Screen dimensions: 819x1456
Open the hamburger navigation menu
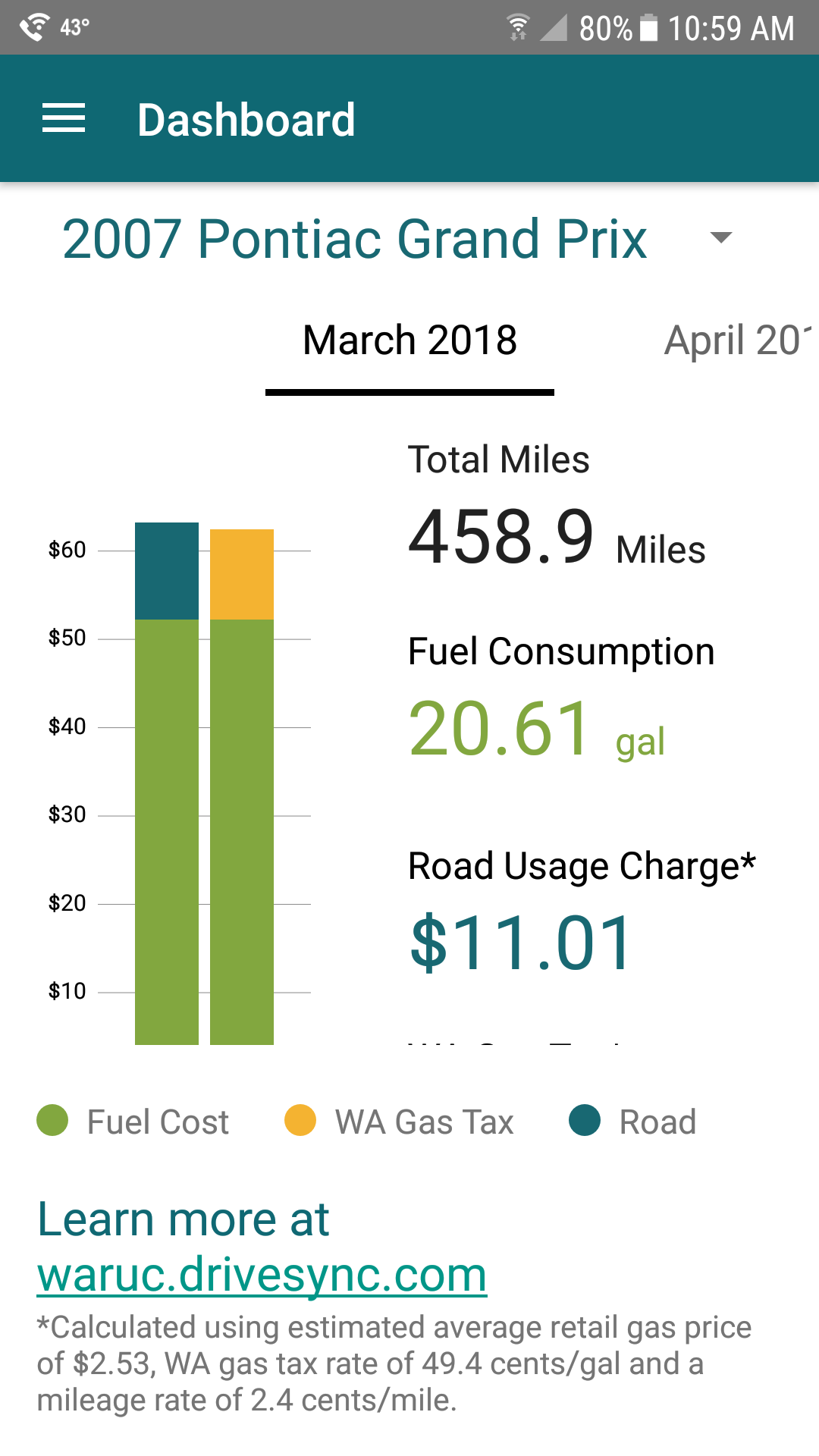(x=64, y=119)
